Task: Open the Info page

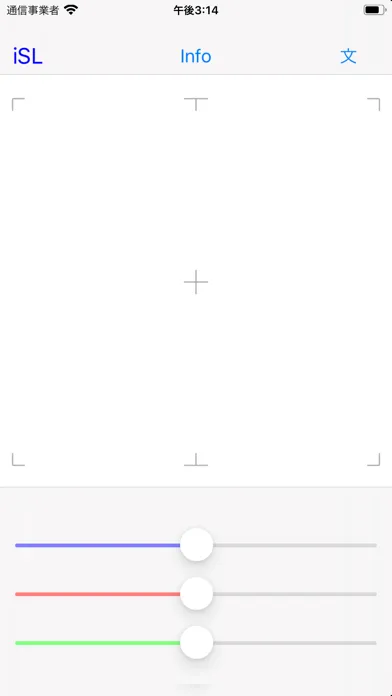Action: 196,56
